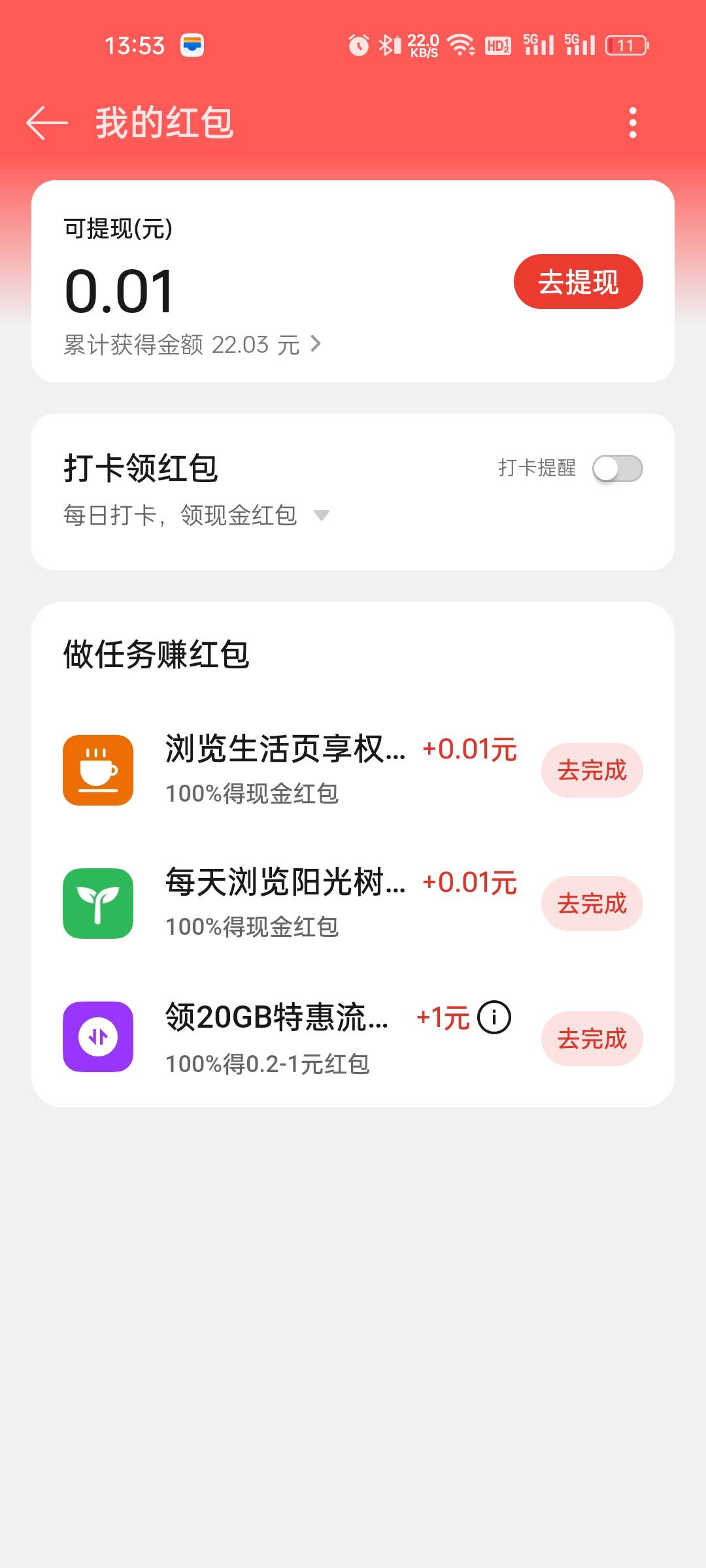View 累计获得金额 22.03 元 details
Viewport: 706px width, 1568px height.
point(192,344)
